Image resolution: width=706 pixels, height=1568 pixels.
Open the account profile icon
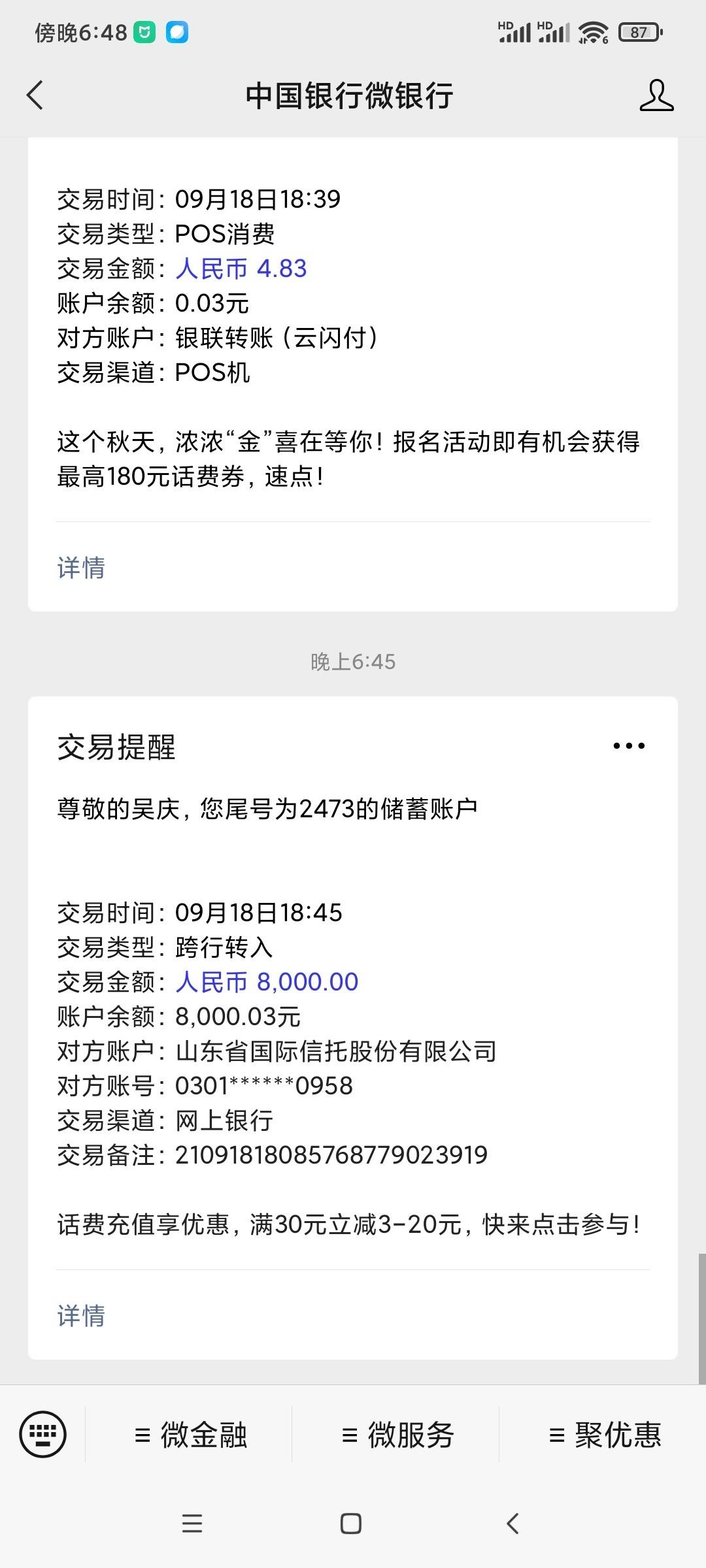click(x=656, y=95)
